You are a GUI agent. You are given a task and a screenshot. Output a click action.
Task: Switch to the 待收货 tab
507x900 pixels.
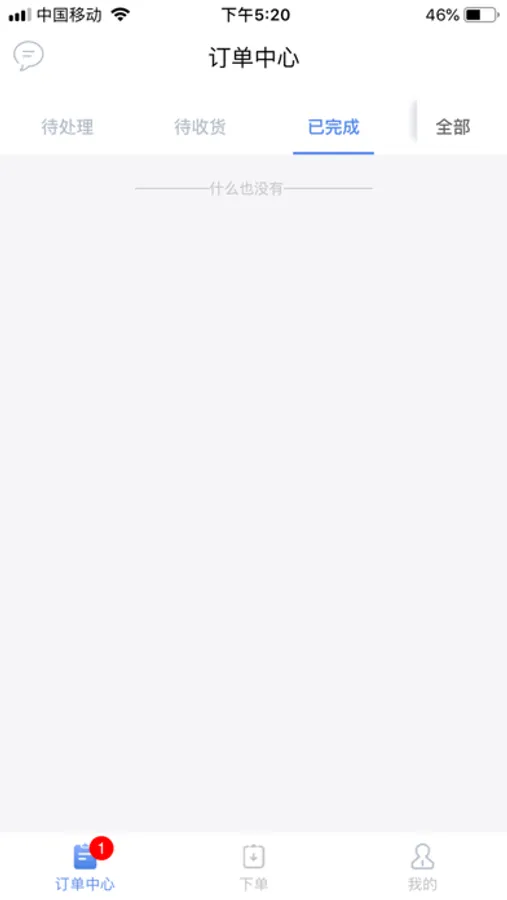[200, 127]
